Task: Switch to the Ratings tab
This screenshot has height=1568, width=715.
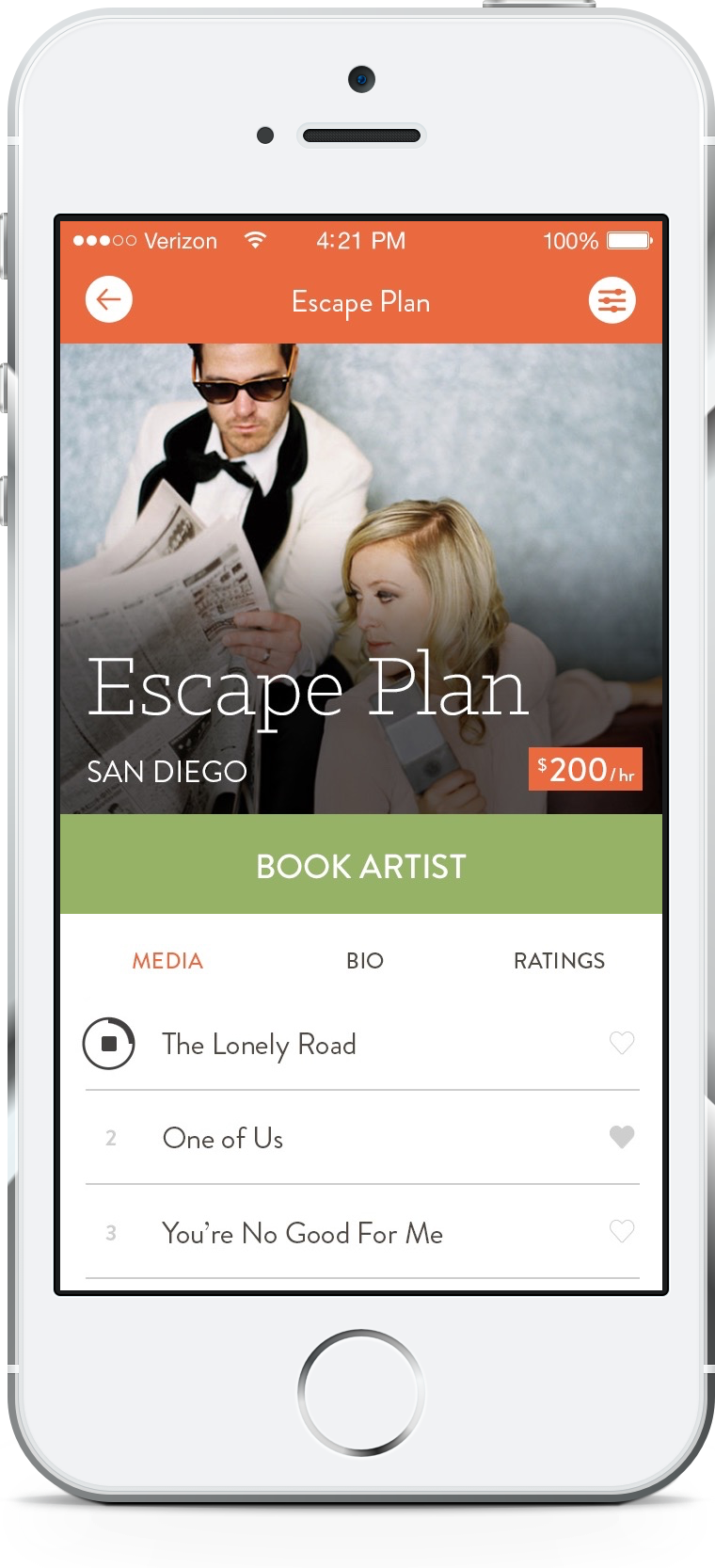Action: [559, 961]
